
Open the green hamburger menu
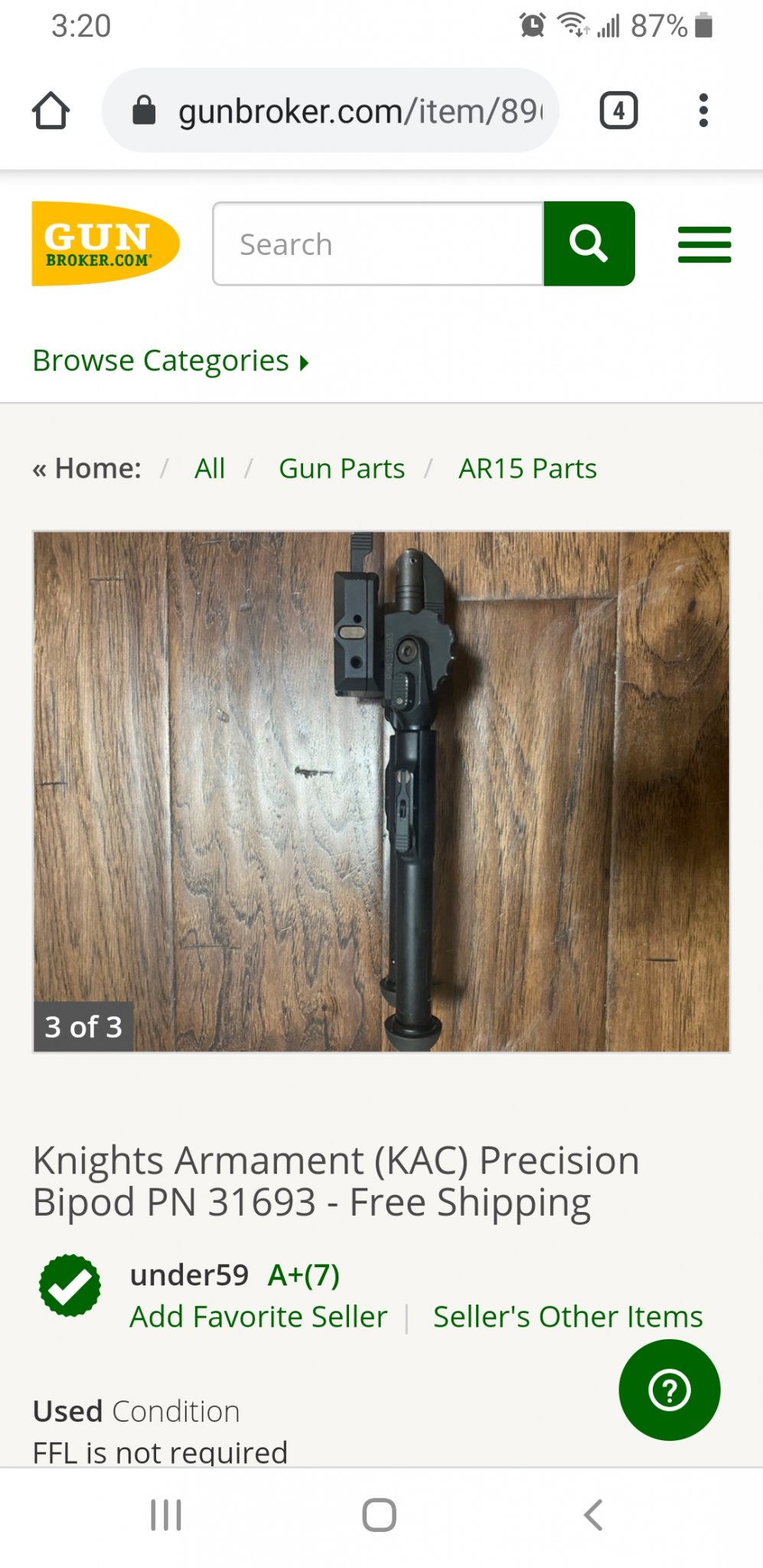(704, 245)
